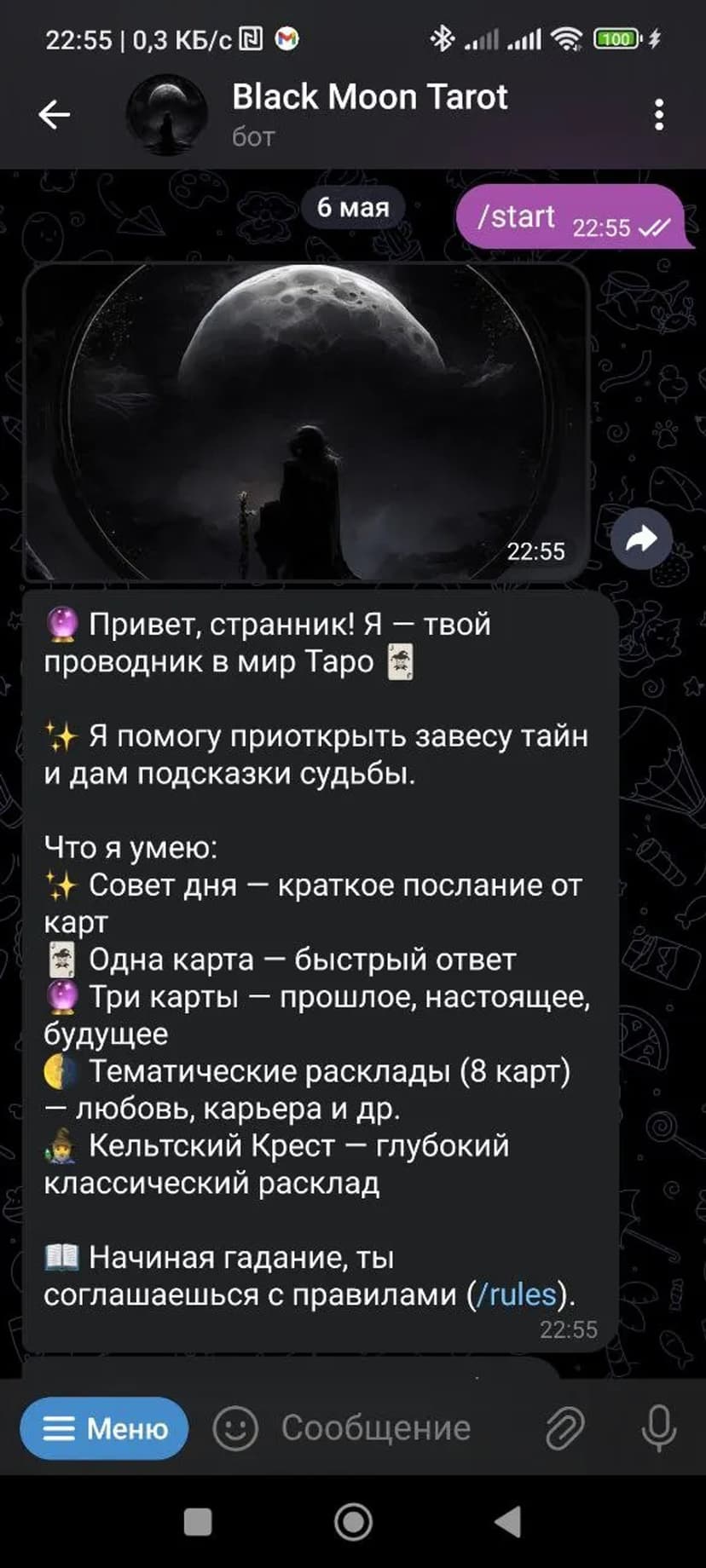
Task: Open the Black Moon Tarot bot profile
Action: pyautogui.click(x=369, y=114)
